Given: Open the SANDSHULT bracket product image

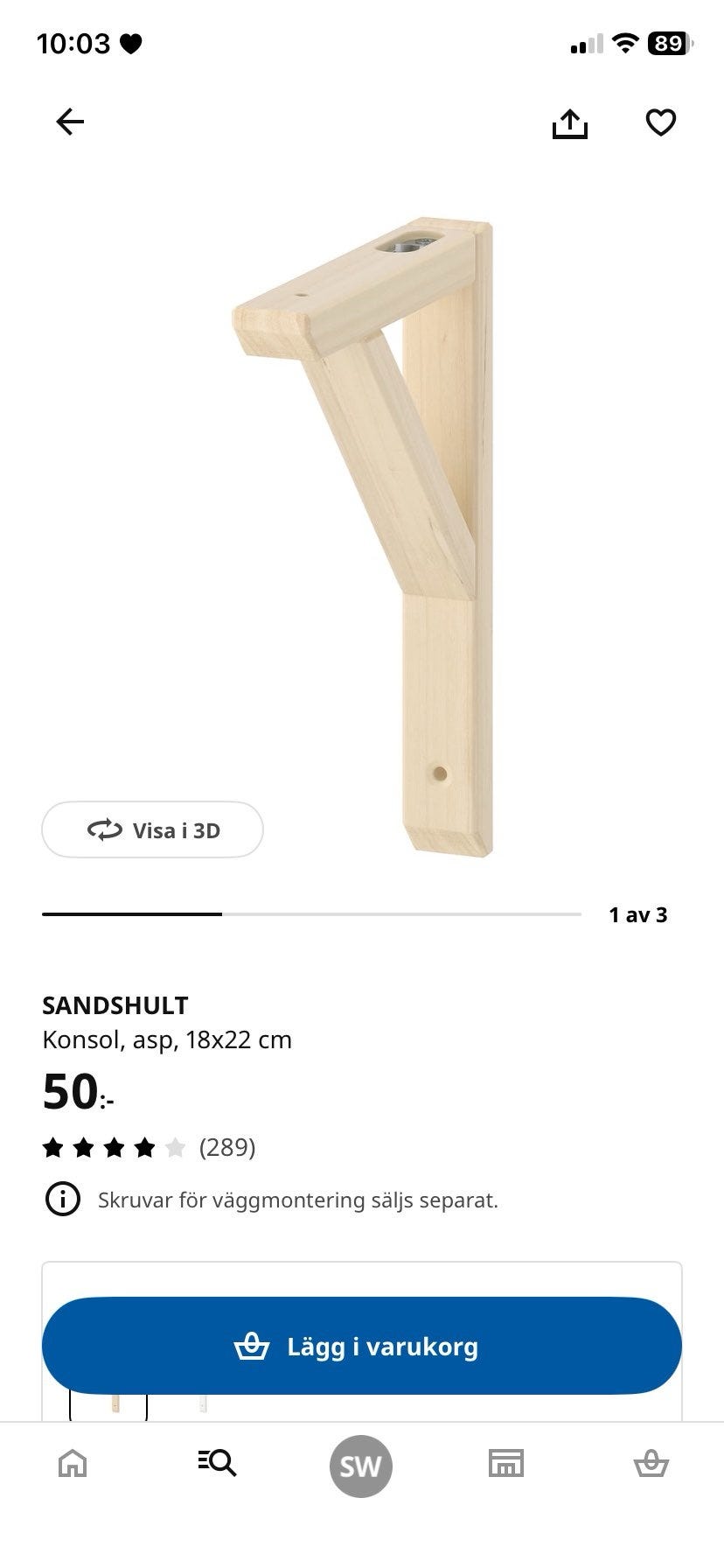Looking at the screenshot, I should (x=363, y=535).
